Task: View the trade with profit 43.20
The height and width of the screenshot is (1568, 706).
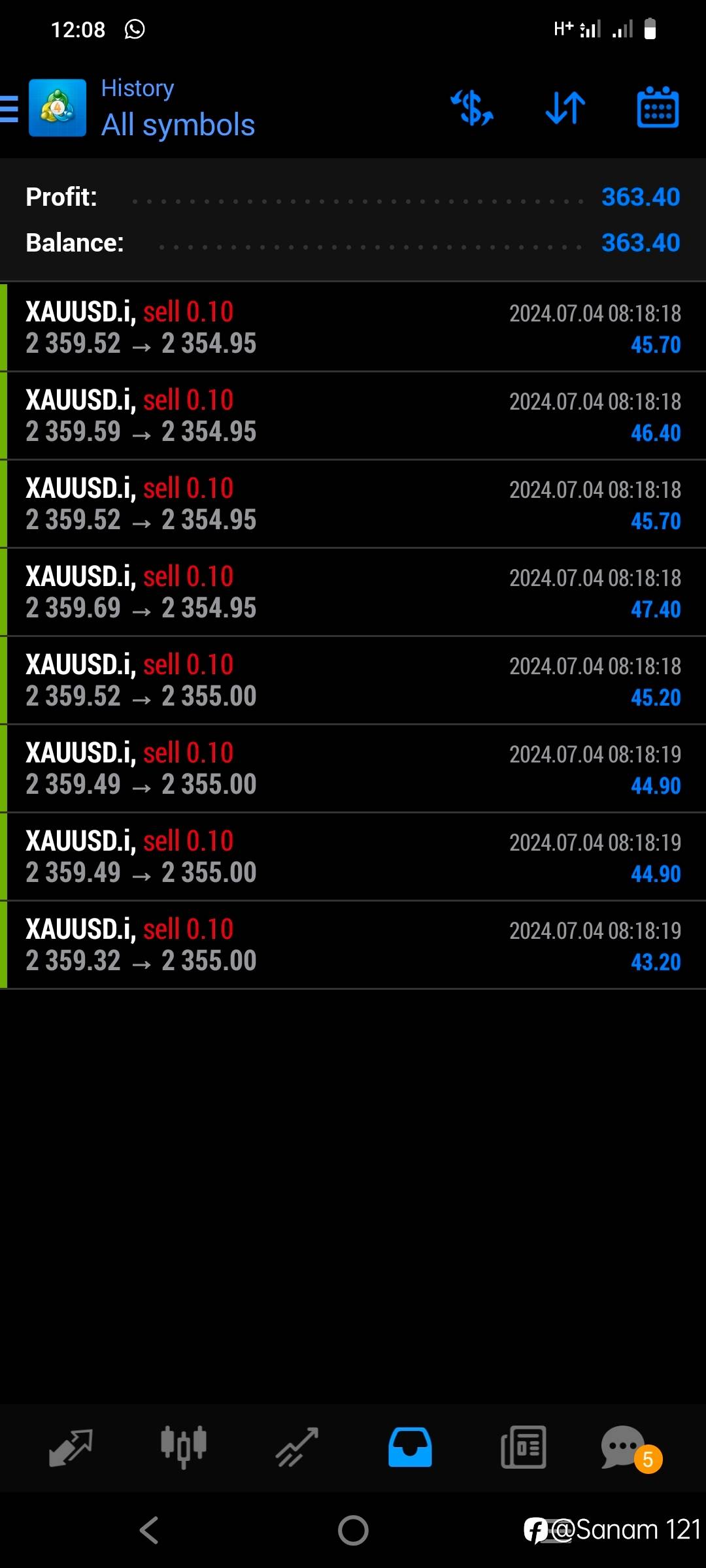Action: tap(353, 945)
